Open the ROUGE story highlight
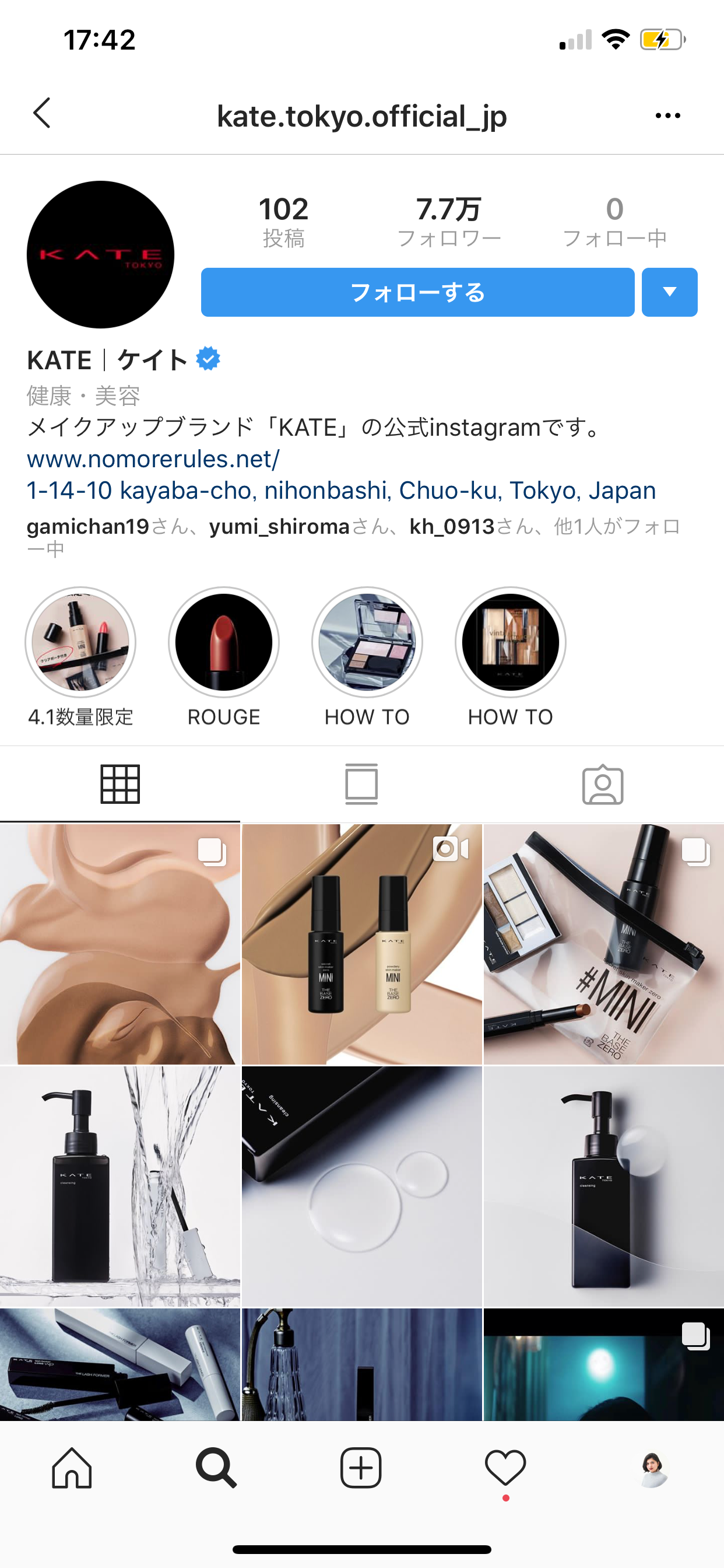724x1568 pixels. [x=224, y=642]
